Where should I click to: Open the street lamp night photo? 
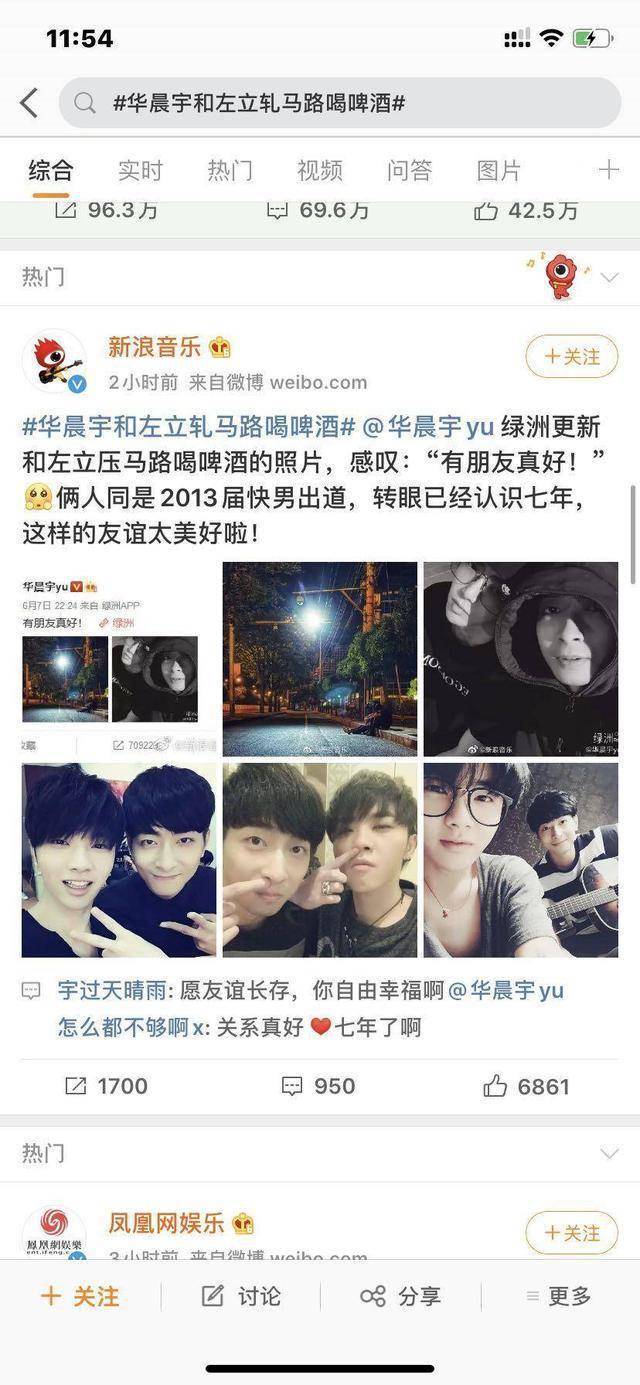point(319,659)
